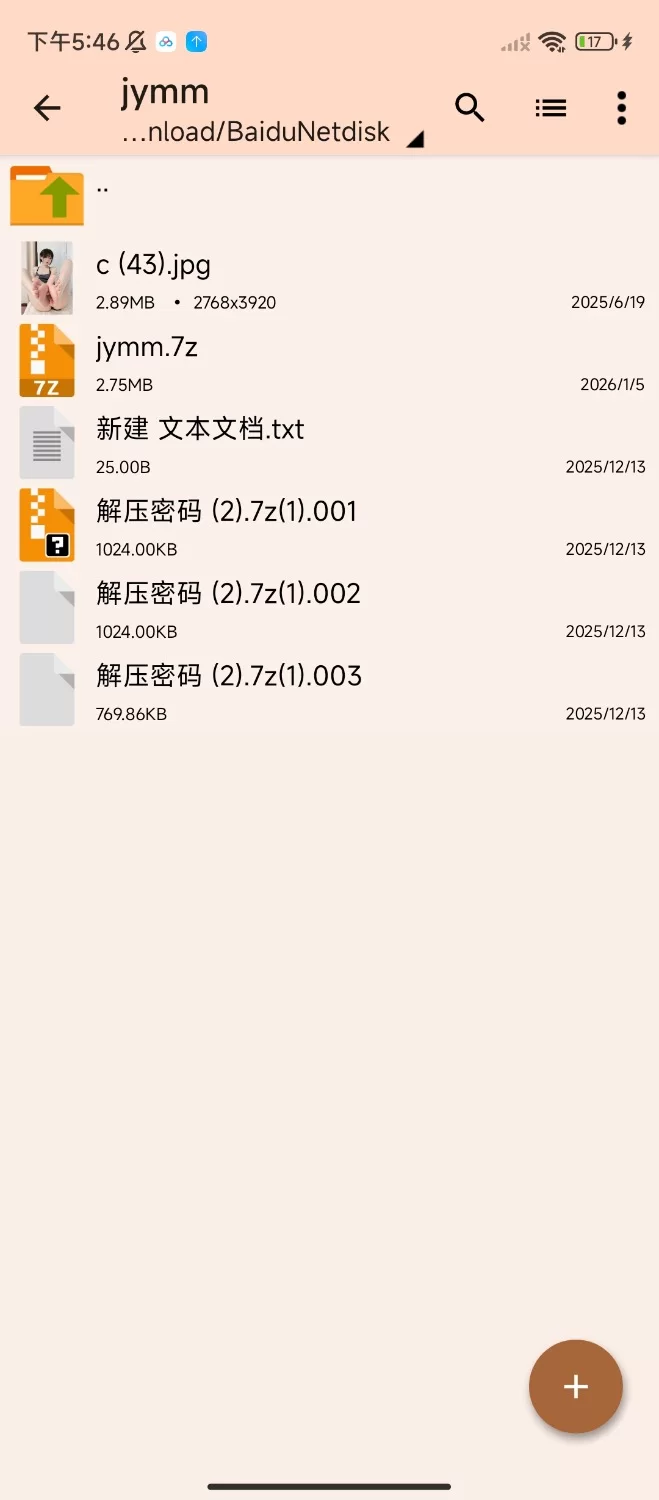Change the list view mode
The image size is (659, 1500).
point(550,107)
